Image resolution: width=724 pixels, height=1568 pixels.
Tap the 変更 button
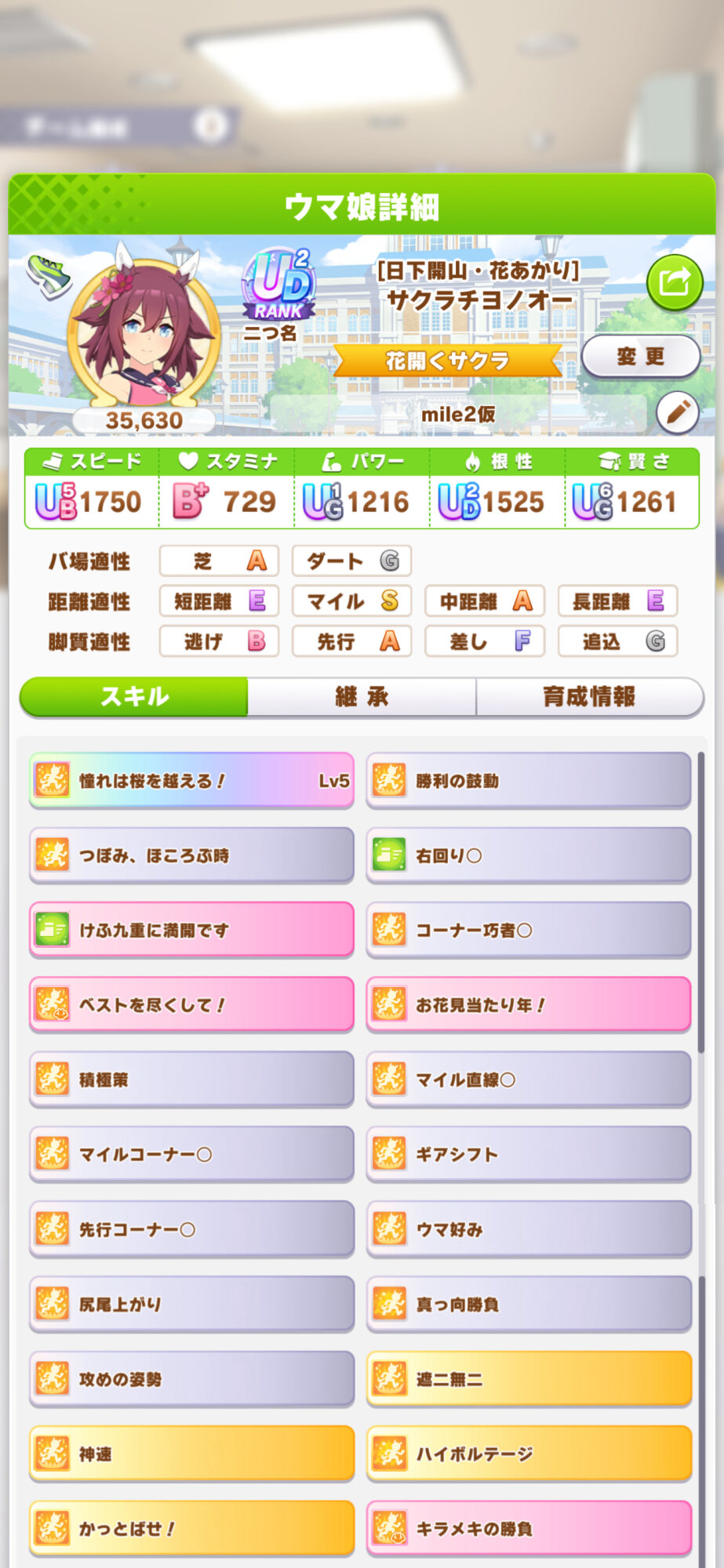(x=640, y=358)
